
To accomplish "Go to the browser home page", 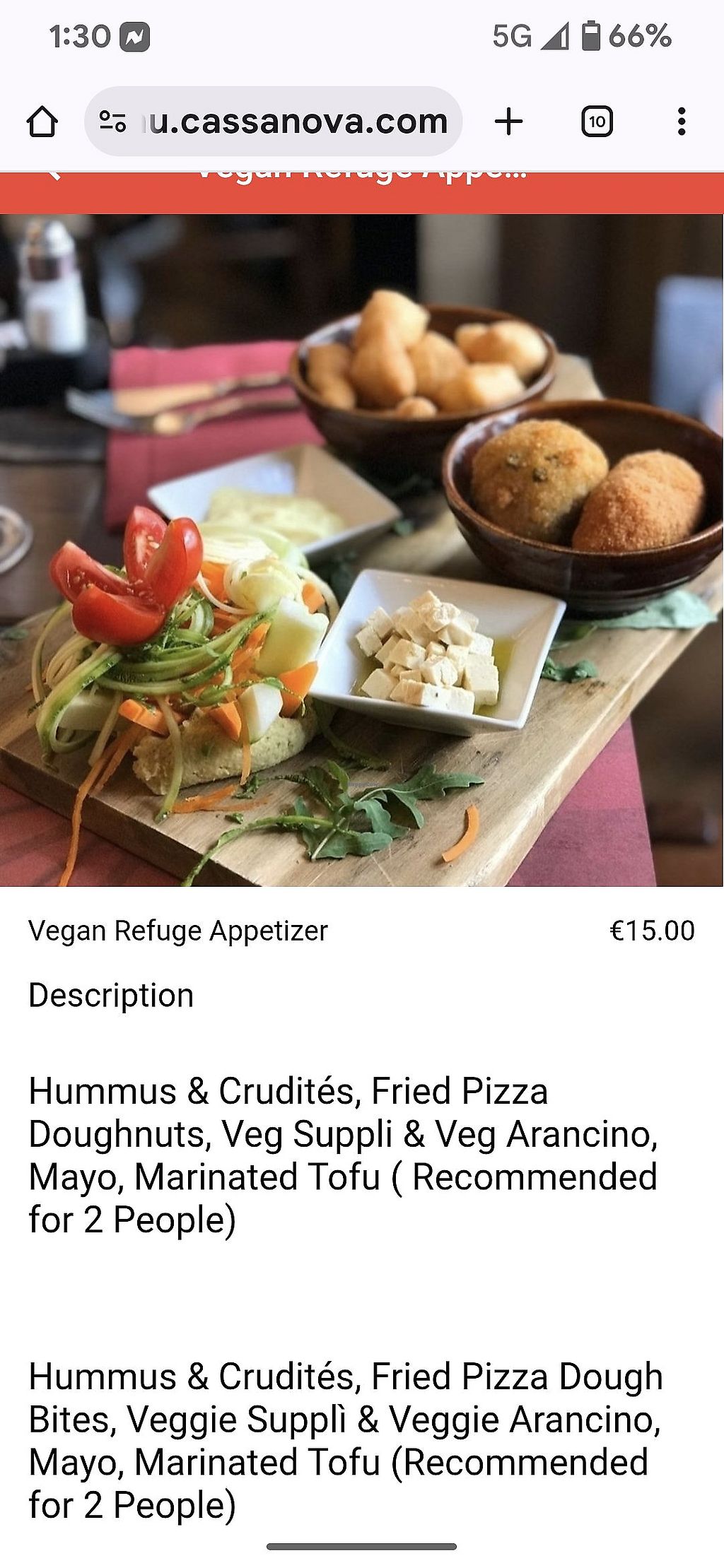I will tap(42, 122).
